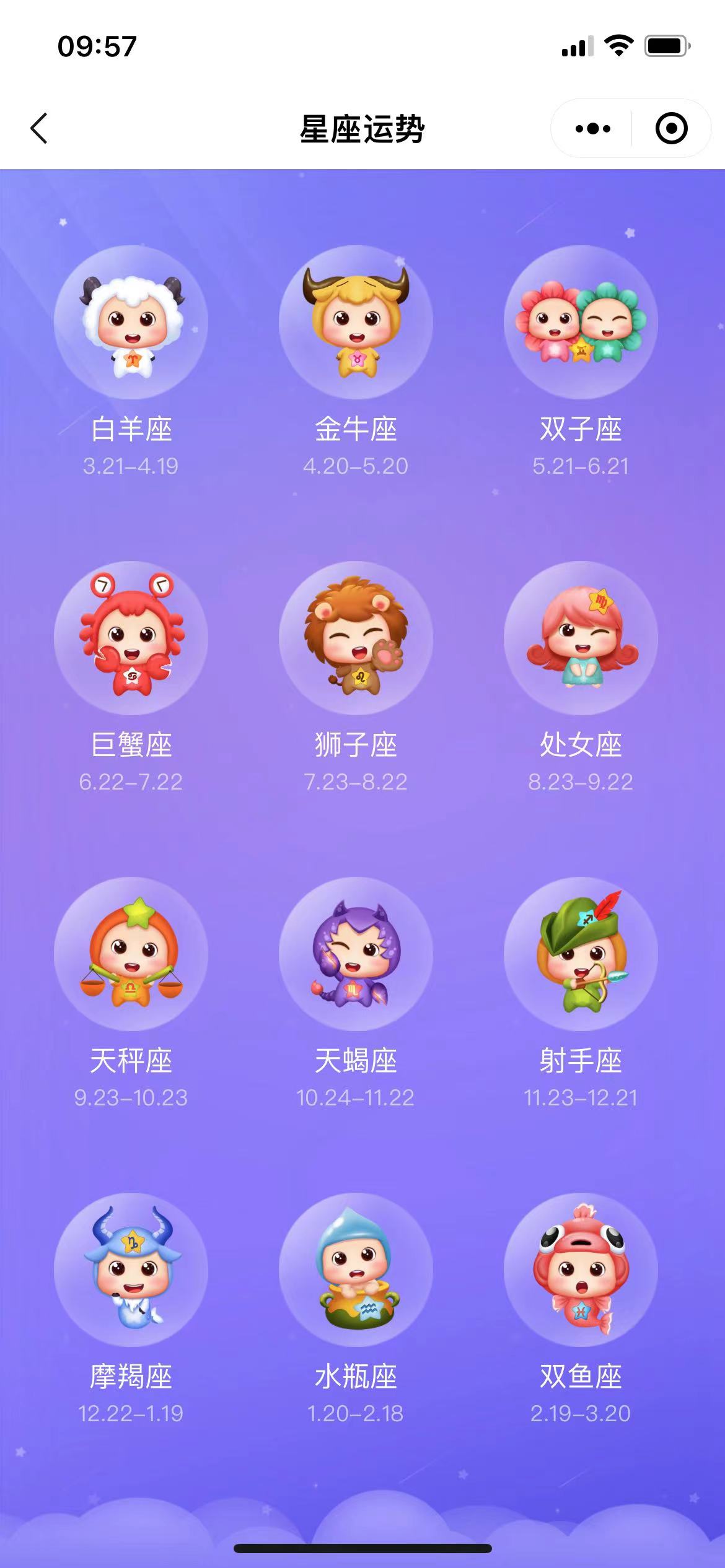View 天秤座 fortune
The height and width of the screenshot is (1568, 725).
point(131,954)
